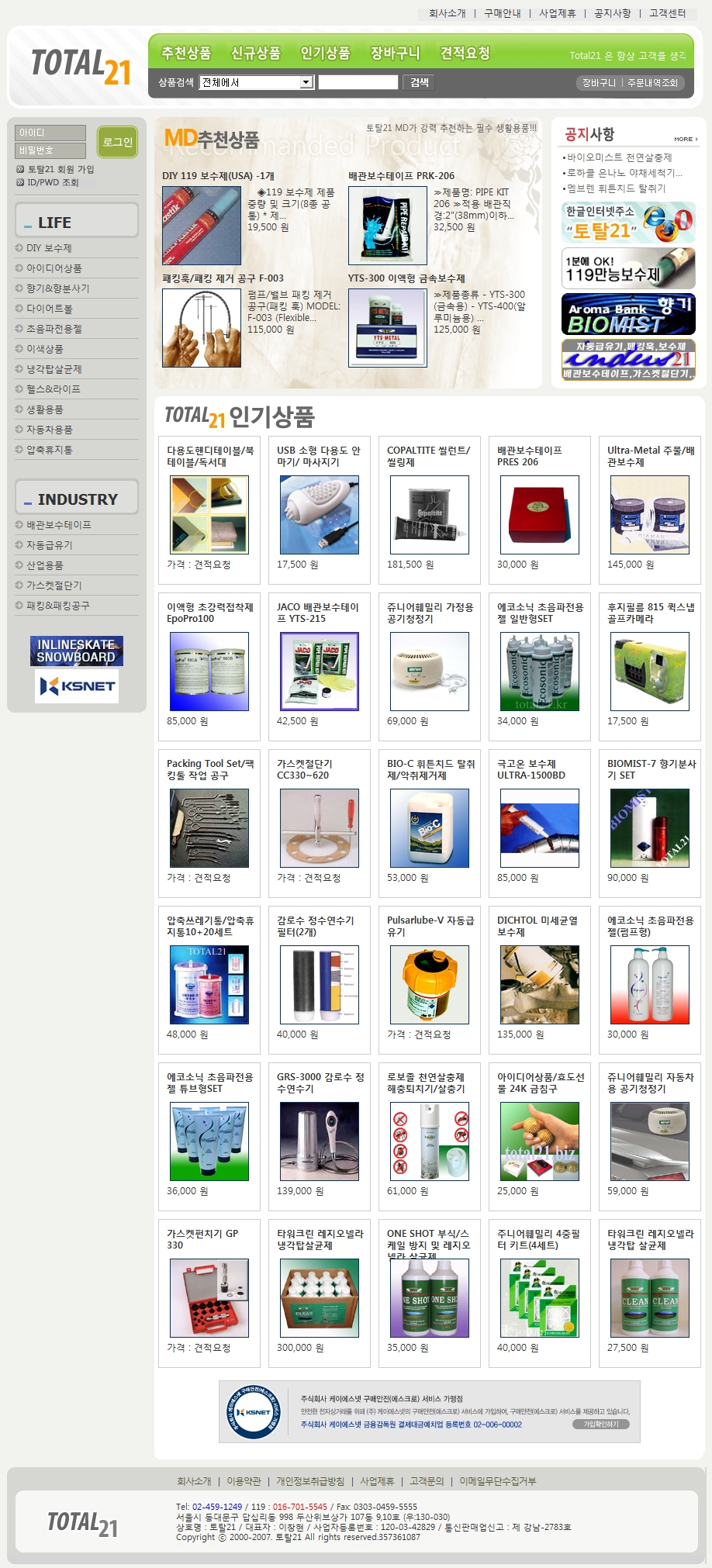The height and width of the screenshot is (1568, 712).
Task: Tap the green 로그인 button
Action: click(x=117, y=142)
